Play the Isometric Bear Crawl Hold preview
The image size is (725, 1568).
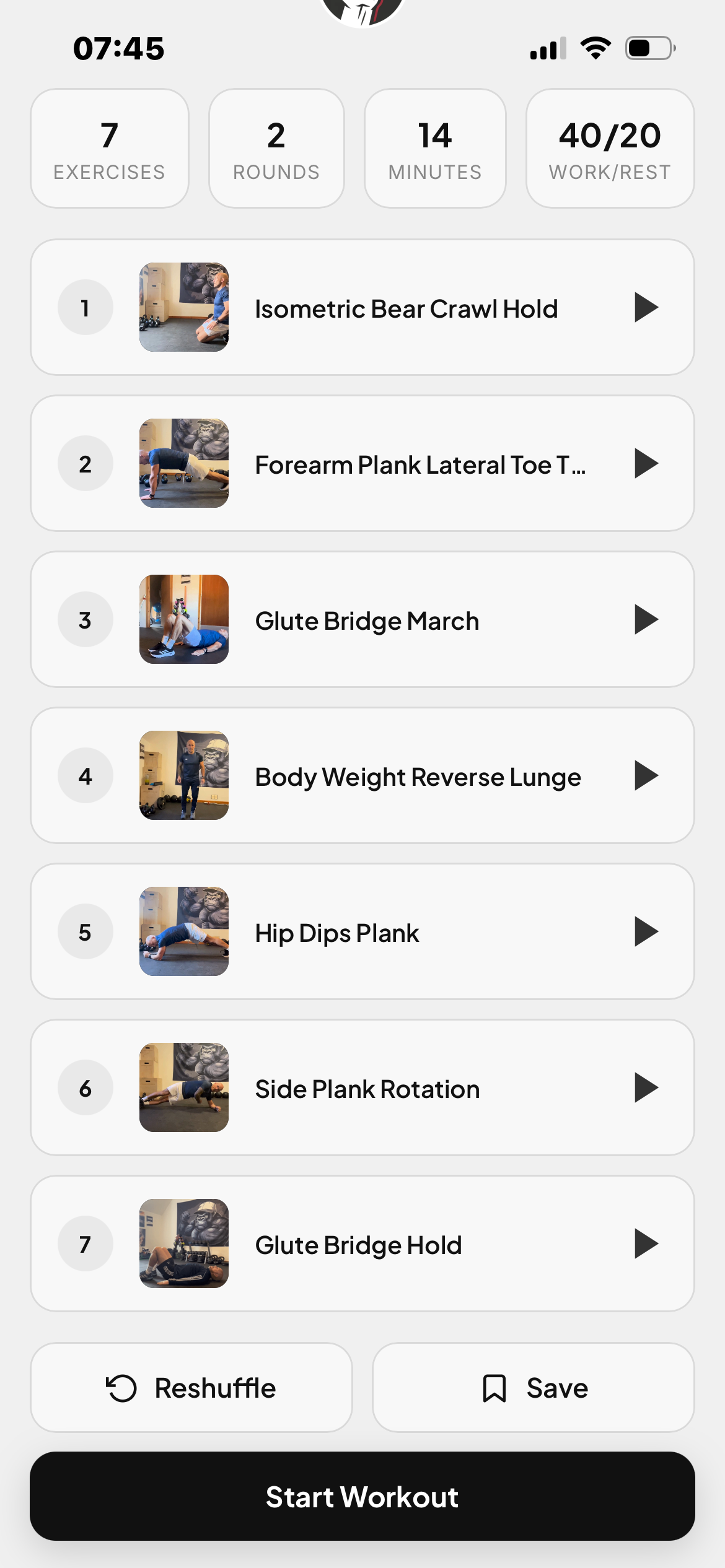point(645,308)
